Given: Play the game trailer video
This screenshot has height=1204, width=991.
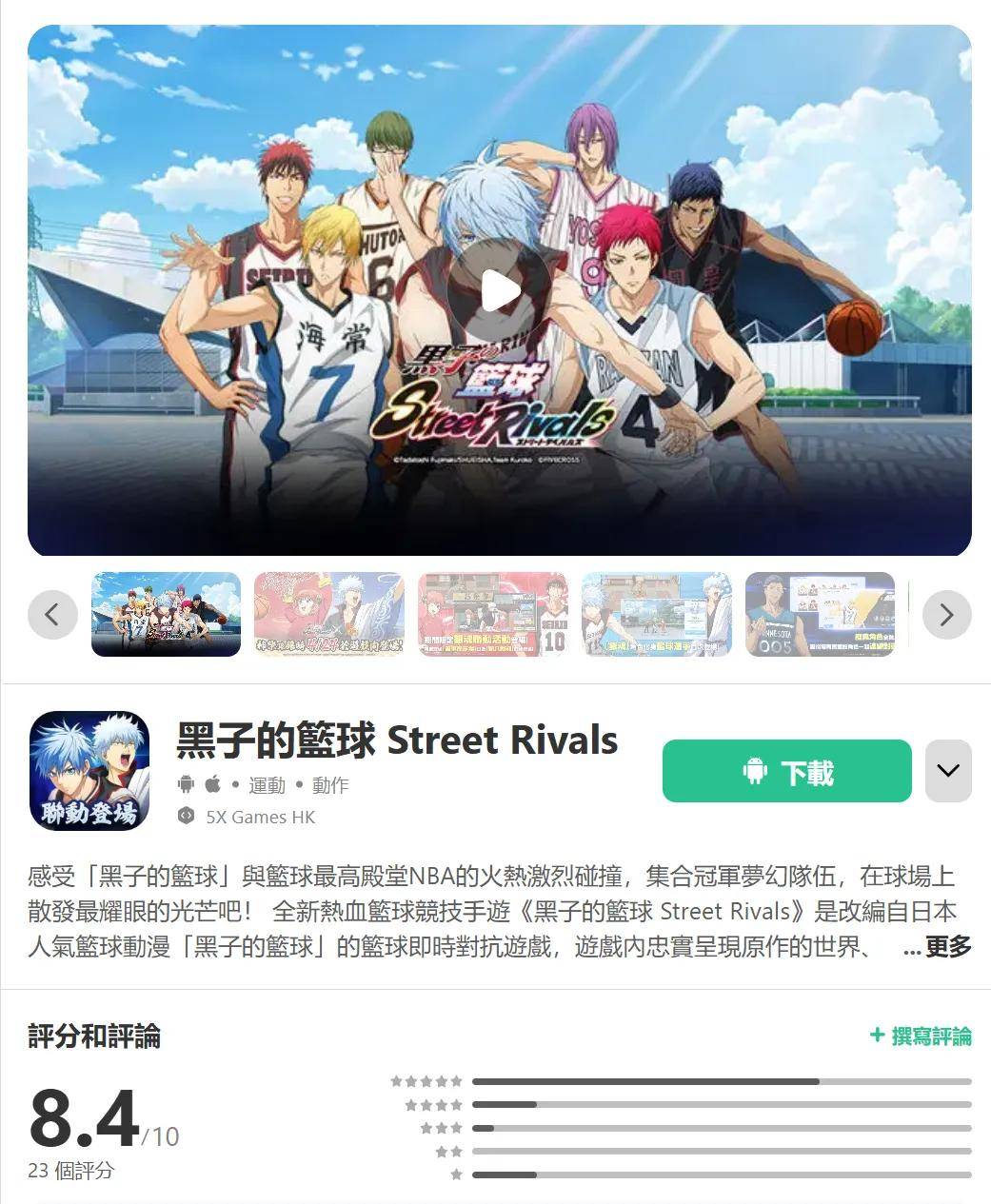Looking at the screenshot, I should coord(499,290).
